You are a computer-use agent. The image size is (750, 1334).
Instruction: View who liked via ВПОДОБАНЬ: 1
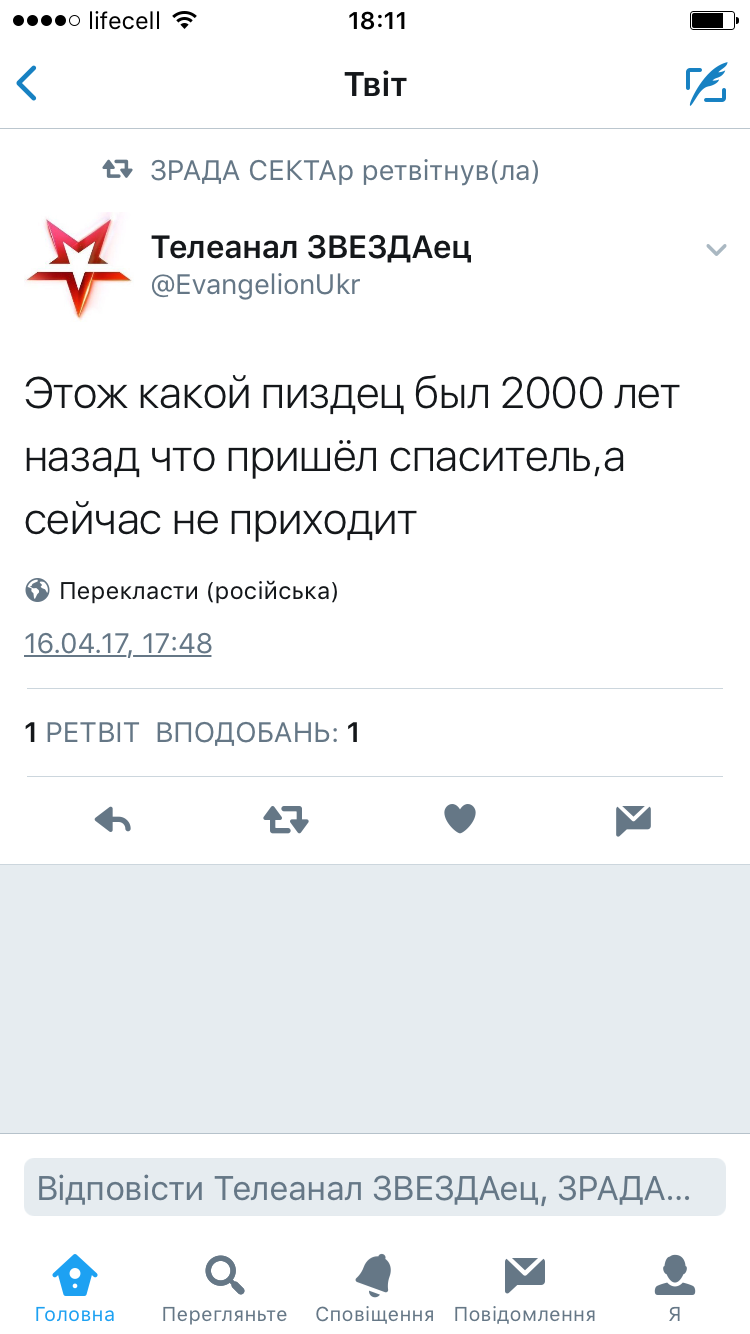[x=258, y=733]
